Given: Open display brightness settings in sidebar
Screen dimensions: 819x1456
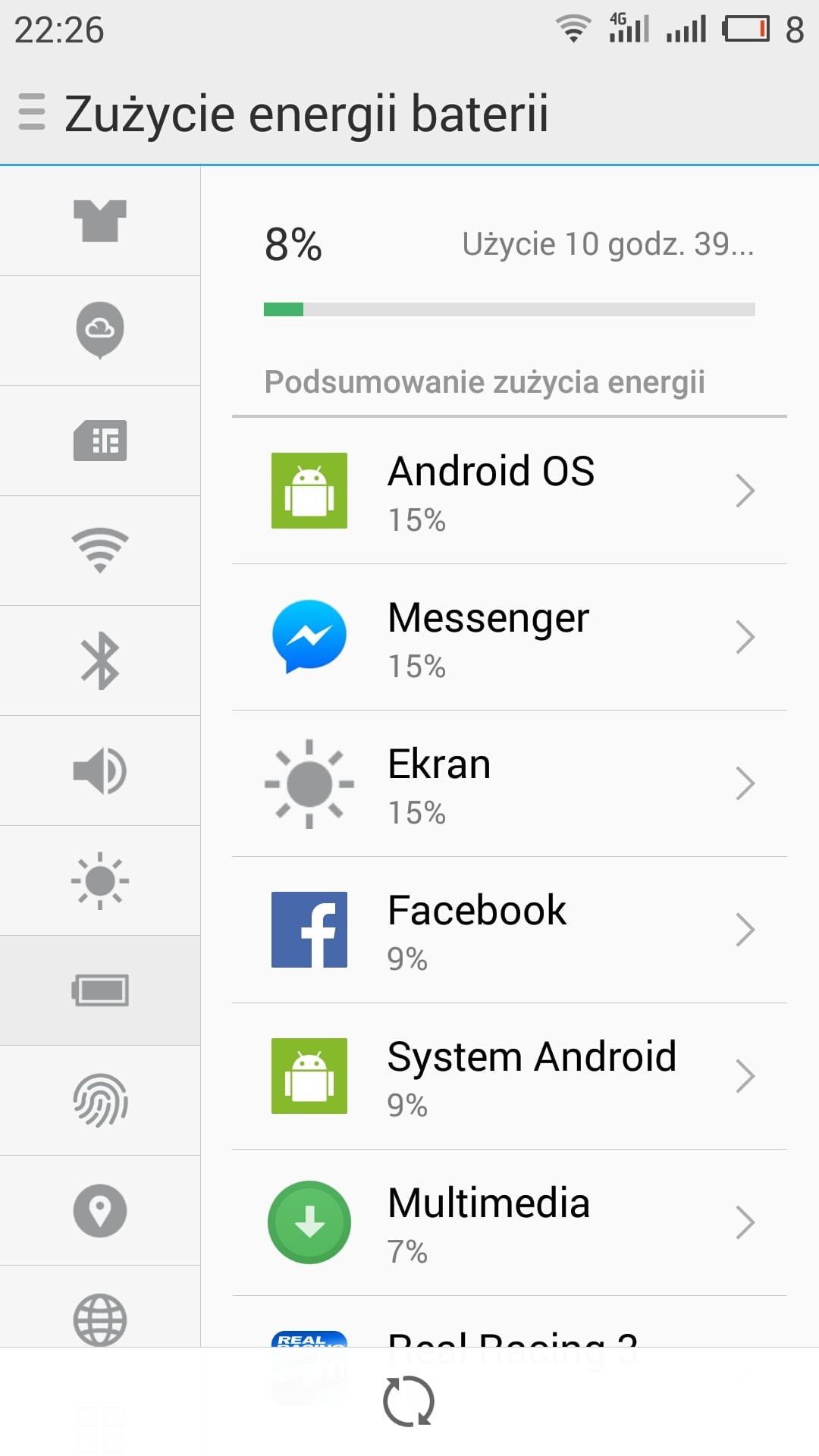Looking at the screenshot, I should point(100,880).
